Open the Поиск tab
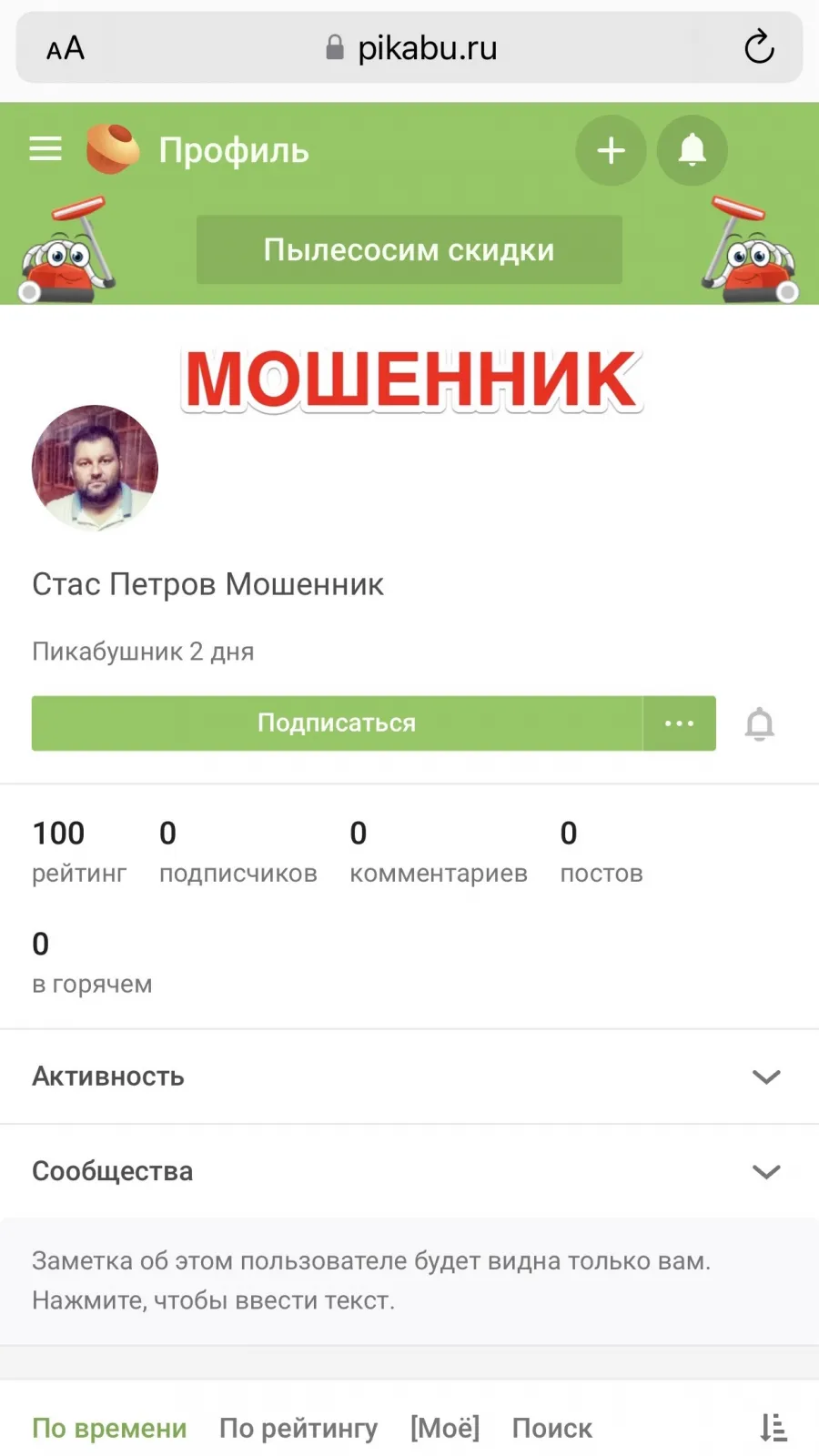819x1456 pixels. pyautogui.click(x=552, y=1428)
